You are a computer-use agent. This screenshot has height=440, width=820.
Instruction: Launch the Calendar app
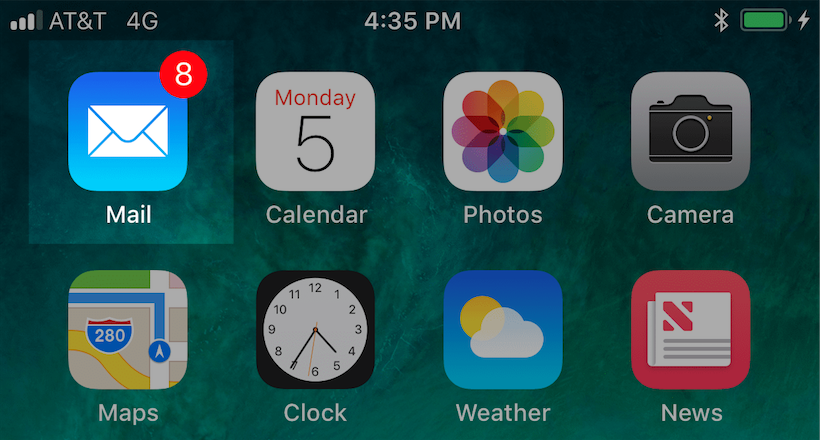pos(315,131)
